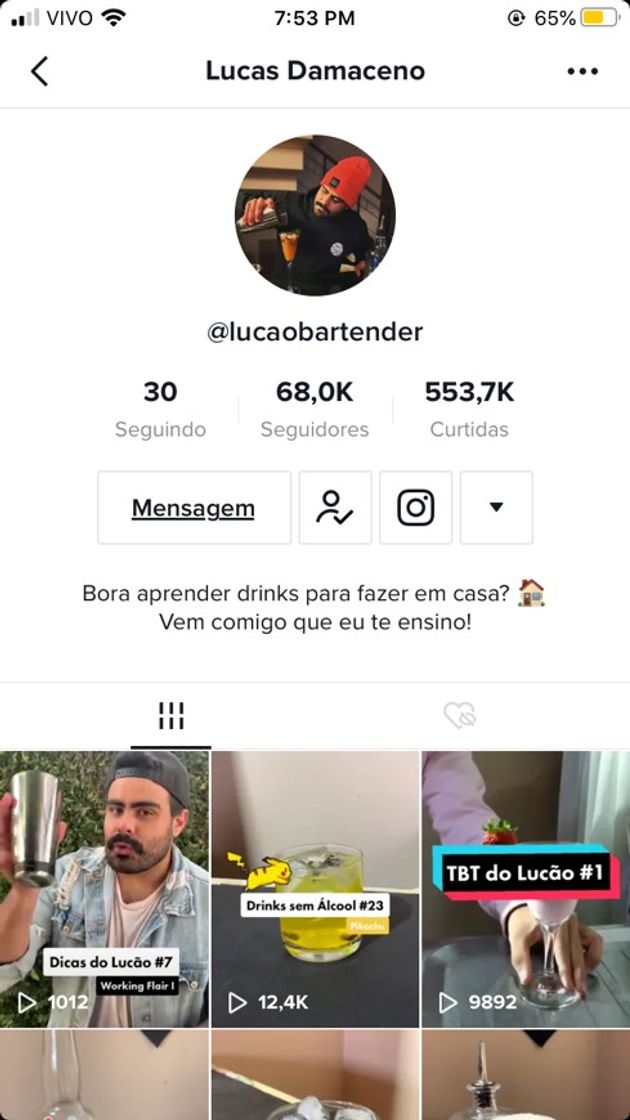Screen dimensions: 630x1120
Task: Open the three-dot overflow menu
Action: 582,71
